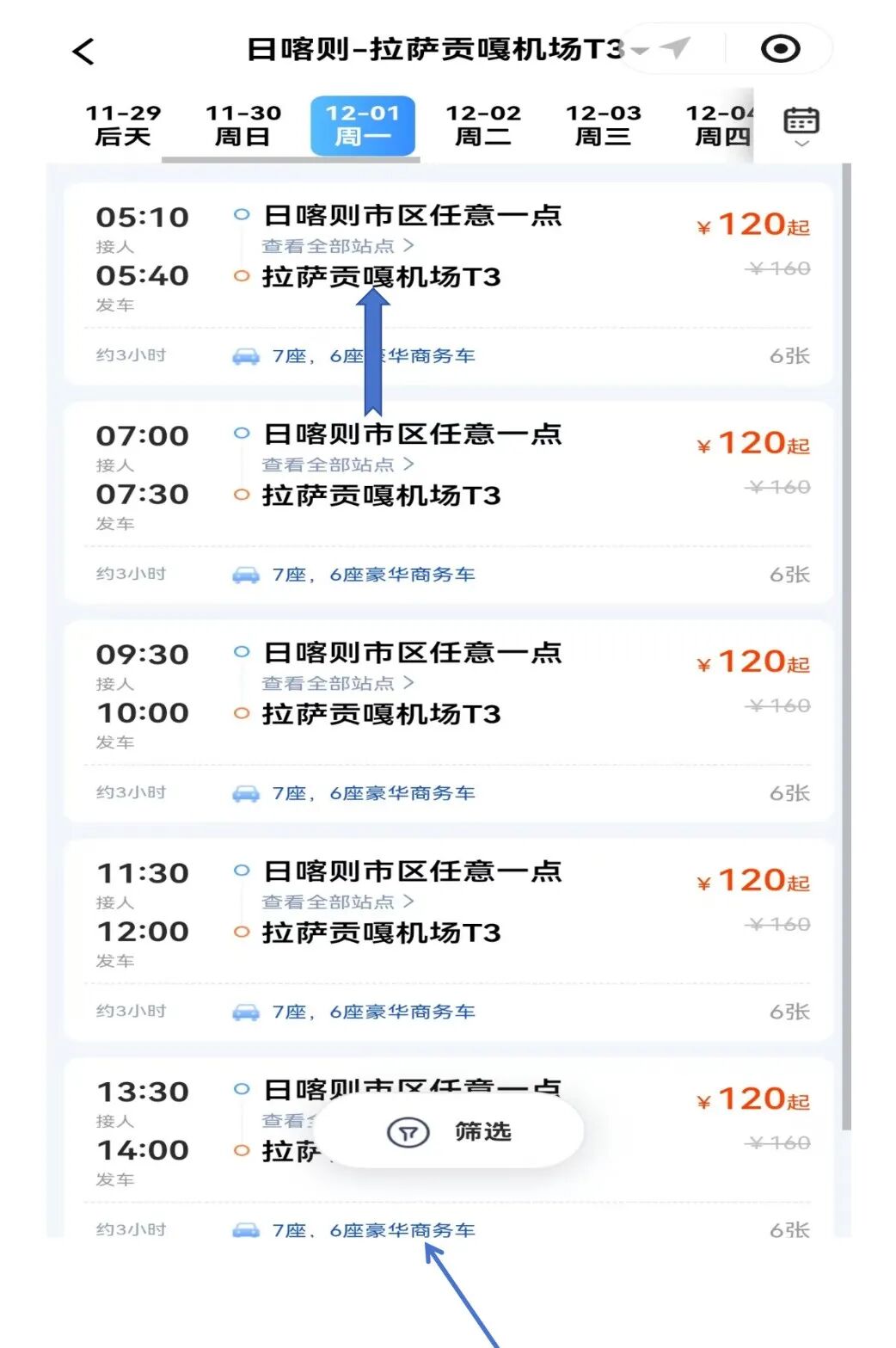This screenshot has height=1348, width=896.
Task: Tap the circular target icon at top right
Action: (x=780, y=49)
